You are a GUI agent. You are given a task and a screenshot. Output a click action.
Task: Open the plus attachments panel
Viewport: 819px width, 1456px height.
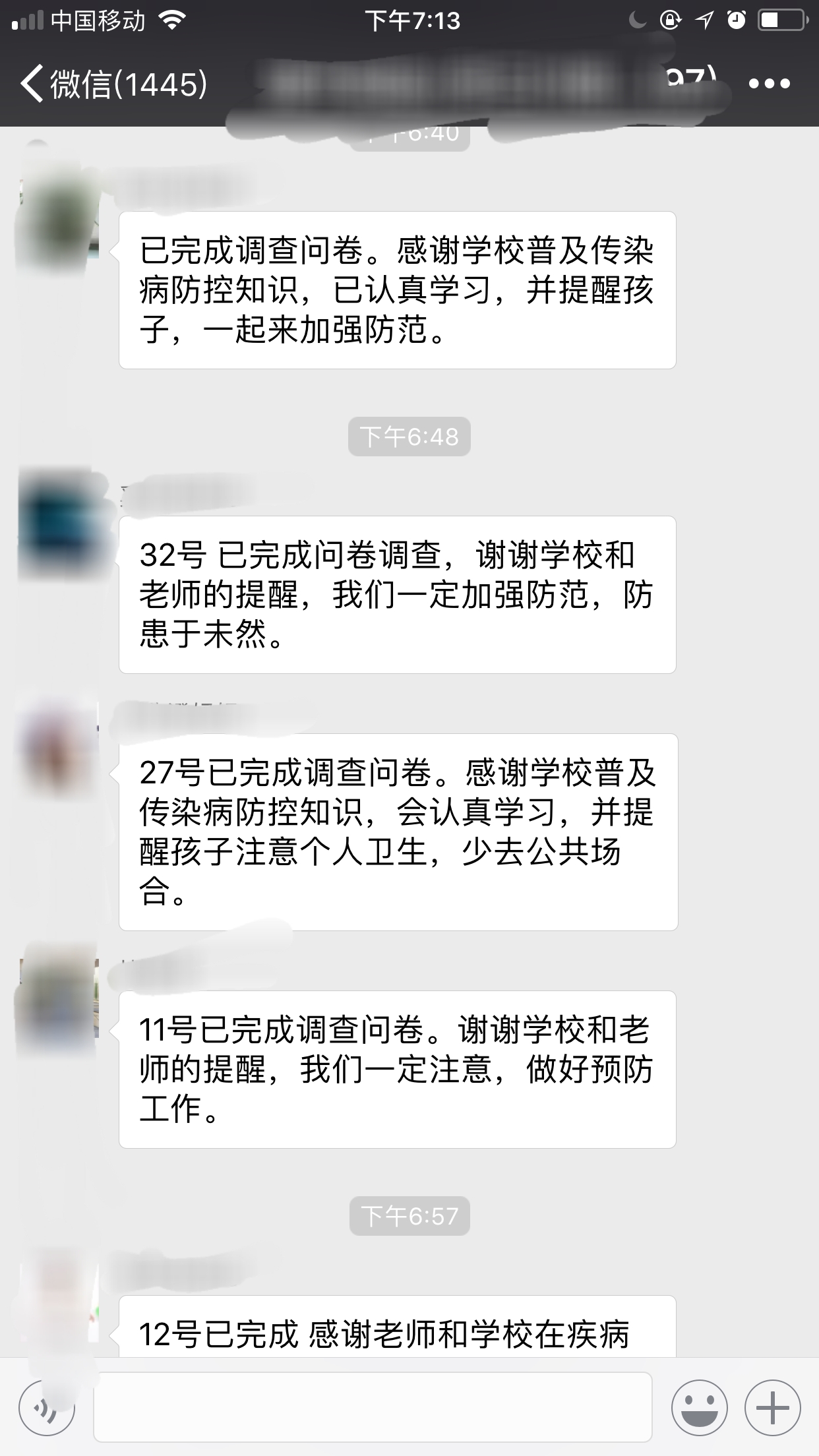[x=772, y=1407]
